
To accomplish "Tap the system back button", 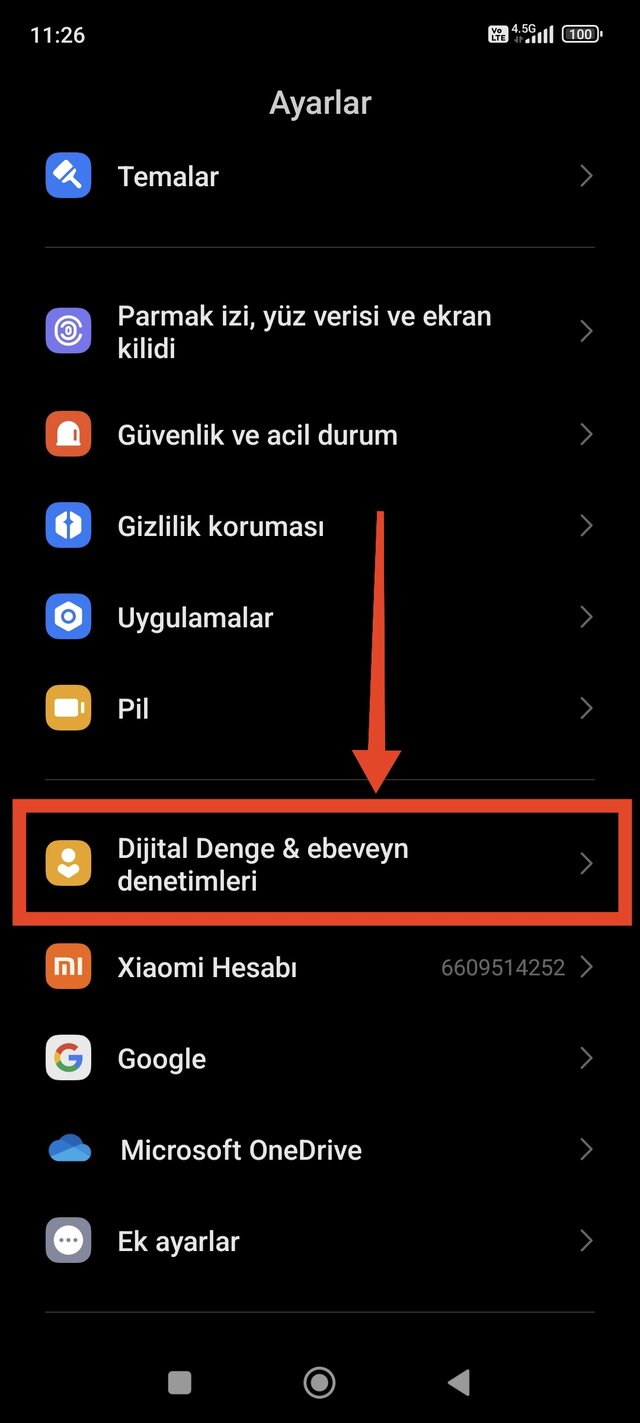I will [x=459, y=1382].
